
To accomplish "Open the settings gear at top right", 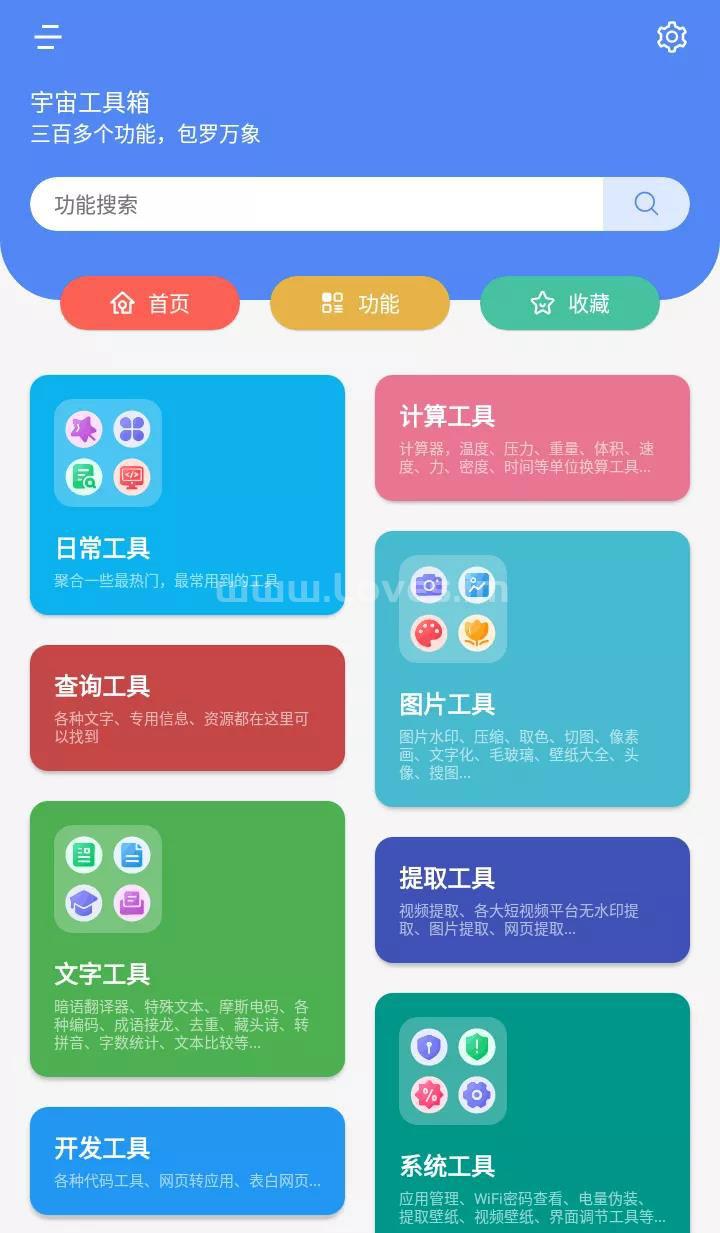I will (x=672, y=38).
